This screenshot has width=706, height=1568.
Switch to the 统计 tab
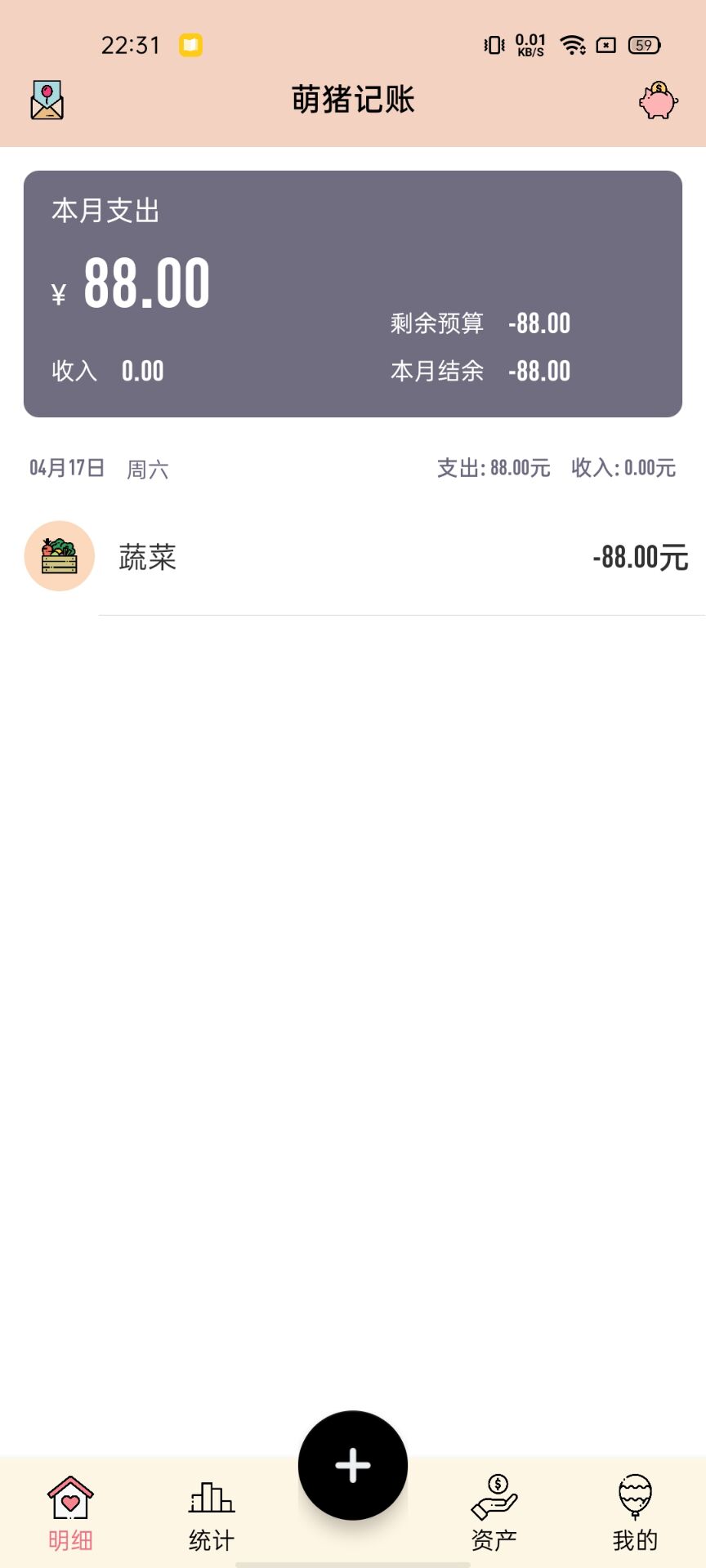[212, 1514]
